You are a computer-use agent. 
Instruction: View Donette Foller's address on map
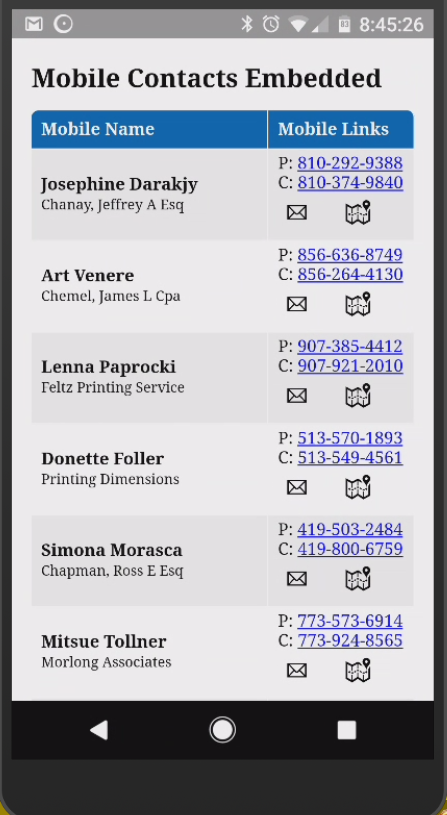(358, 487)
